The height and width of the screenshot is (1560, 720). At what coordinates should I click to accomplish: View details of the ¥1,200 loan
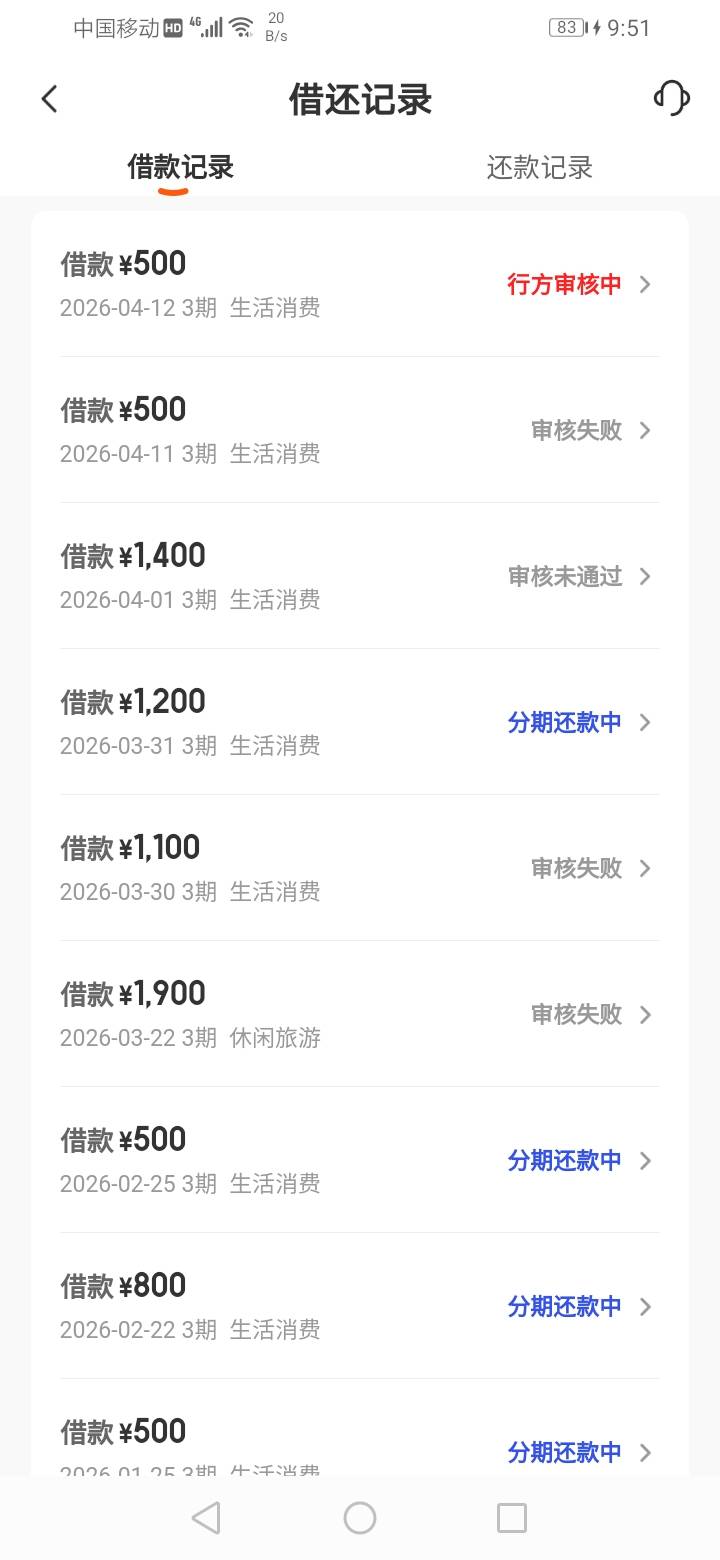click(360, 722)
